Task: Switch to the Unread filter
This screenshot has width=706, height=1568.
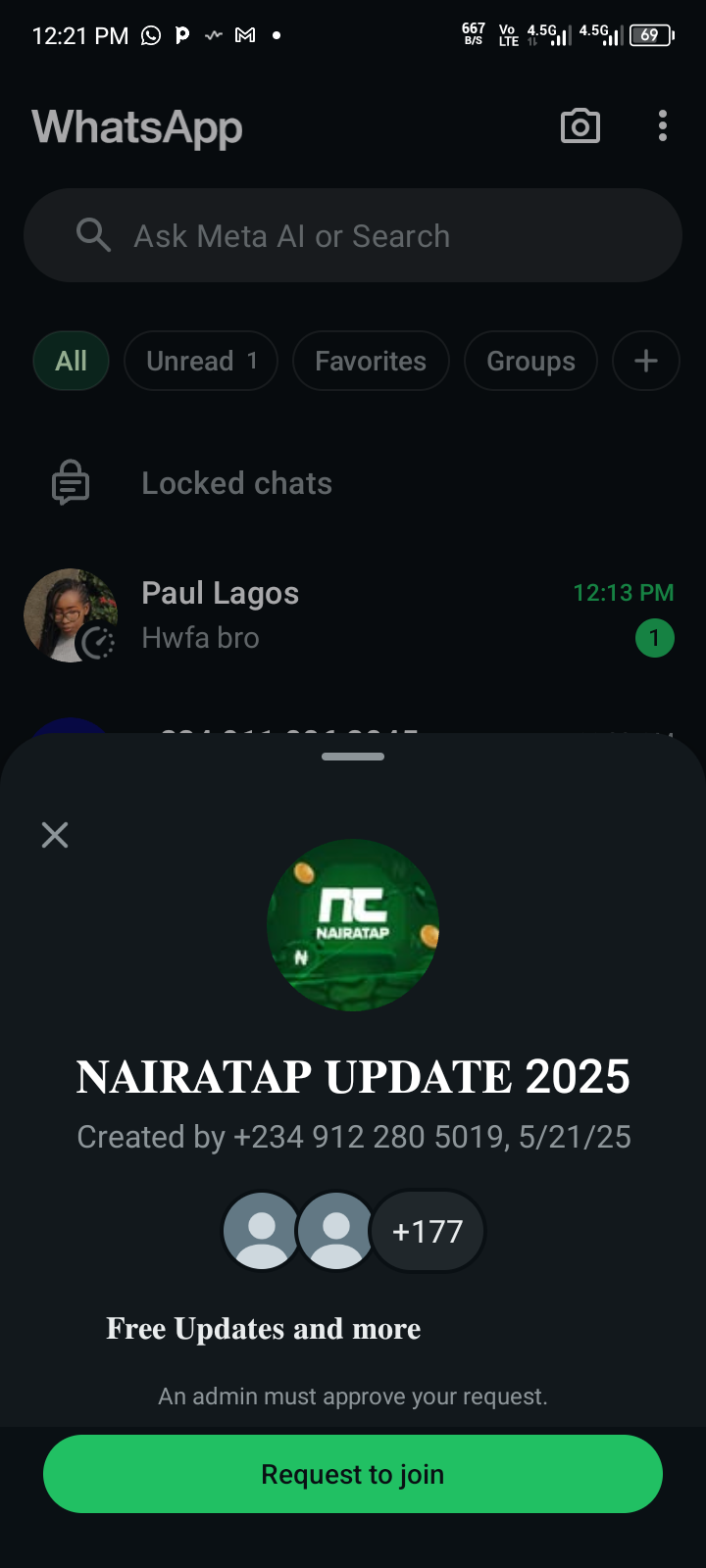Action: point(201,361)
